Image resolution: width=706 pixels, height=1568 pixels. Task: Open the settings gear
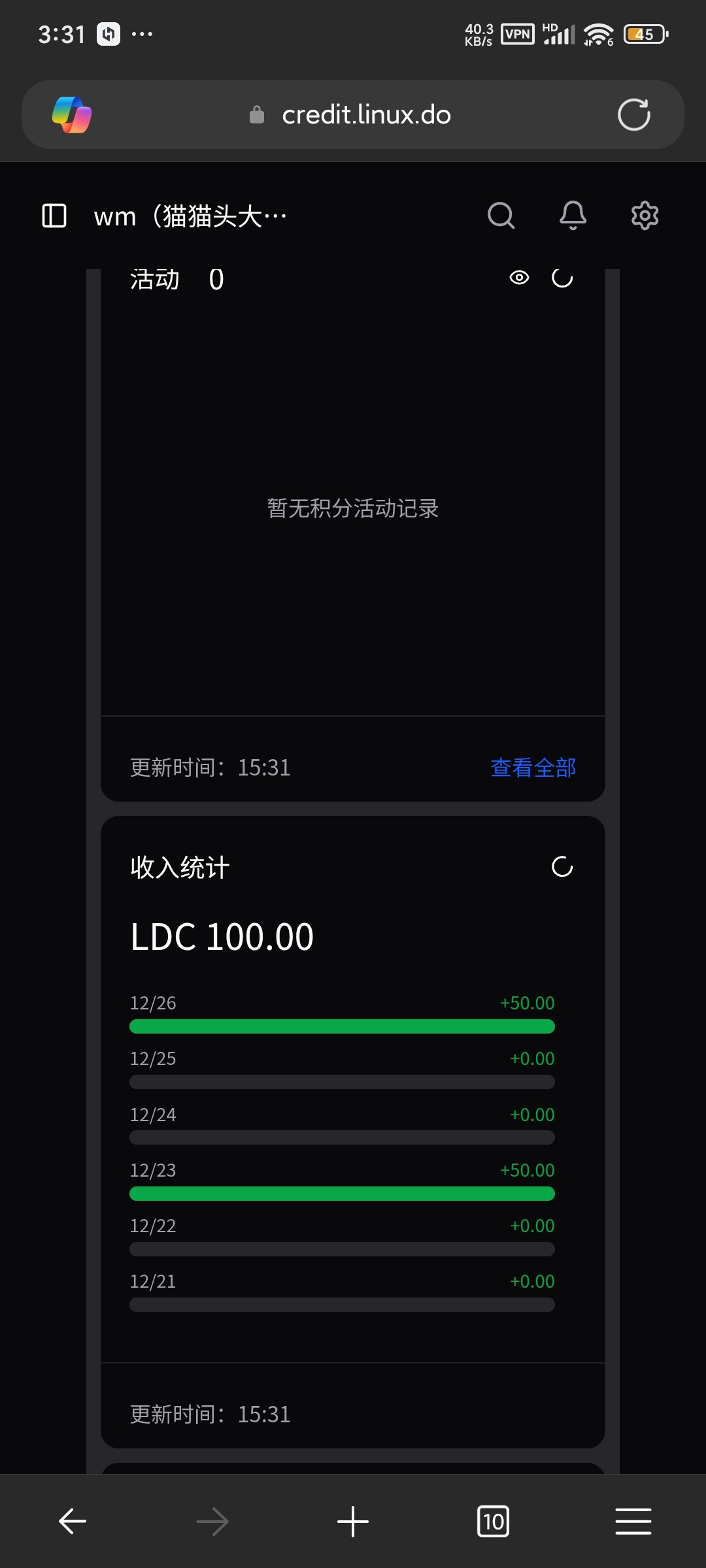(645, 216)
